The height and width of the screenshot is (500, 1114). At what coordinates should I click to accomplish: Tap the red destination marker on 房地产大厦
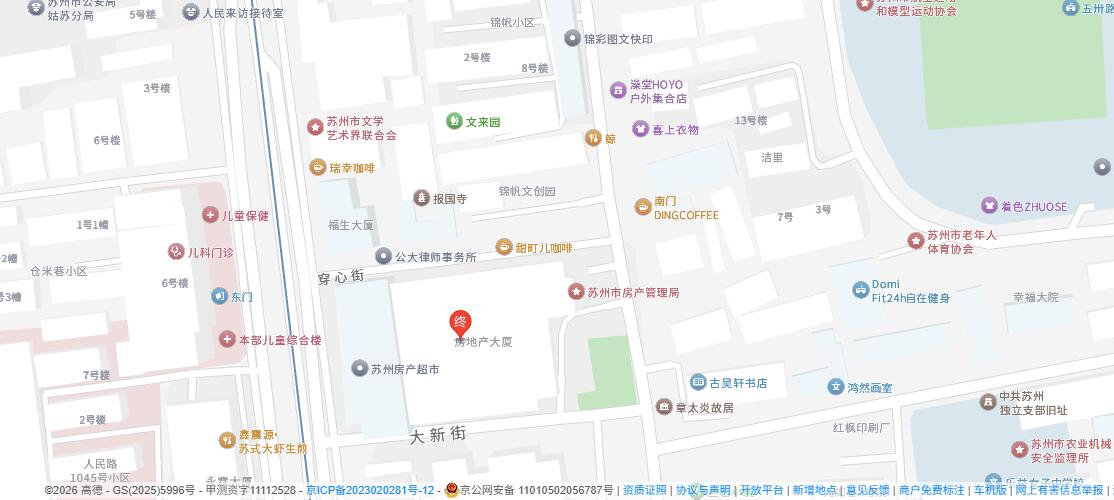[460, 322]
